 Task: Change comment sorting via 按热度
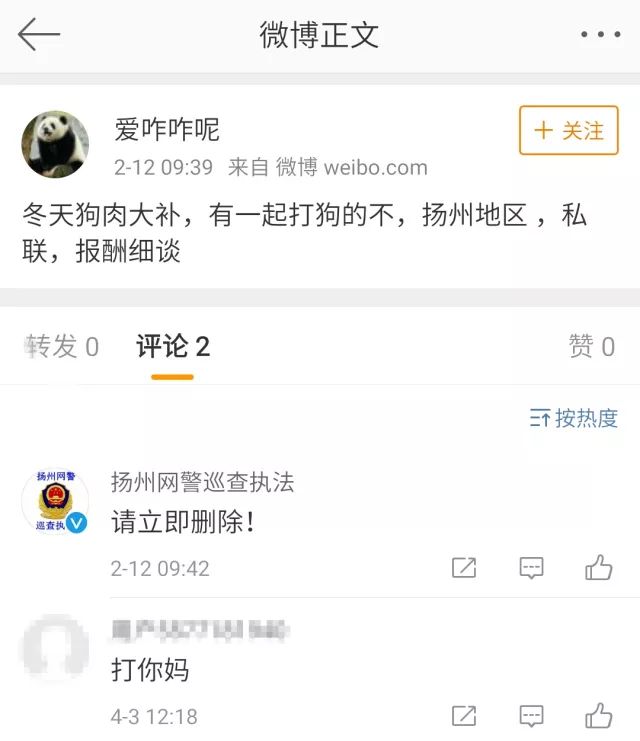click(x=574, y=418)
